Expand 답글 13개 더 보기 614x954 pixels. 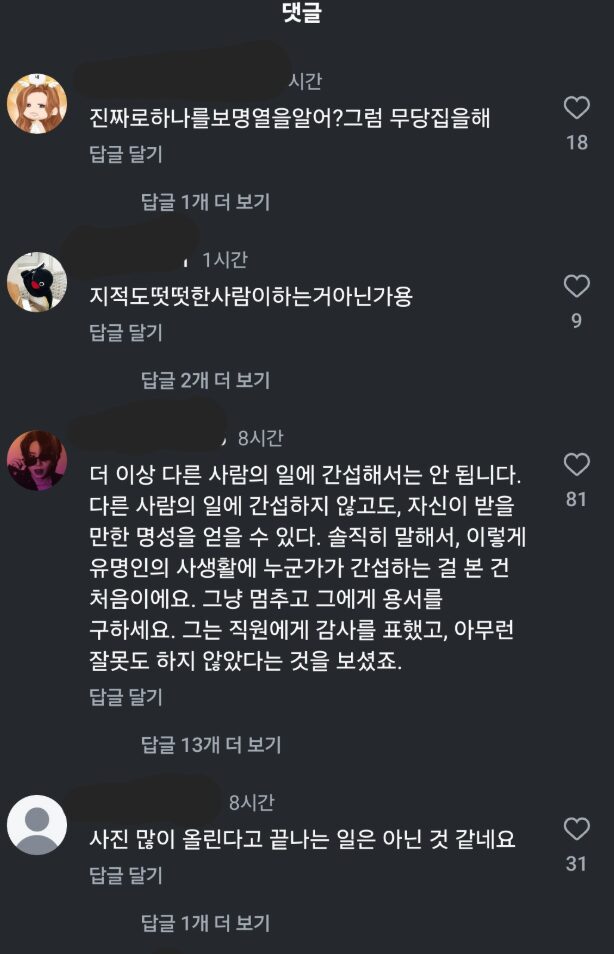coord(210,744)
